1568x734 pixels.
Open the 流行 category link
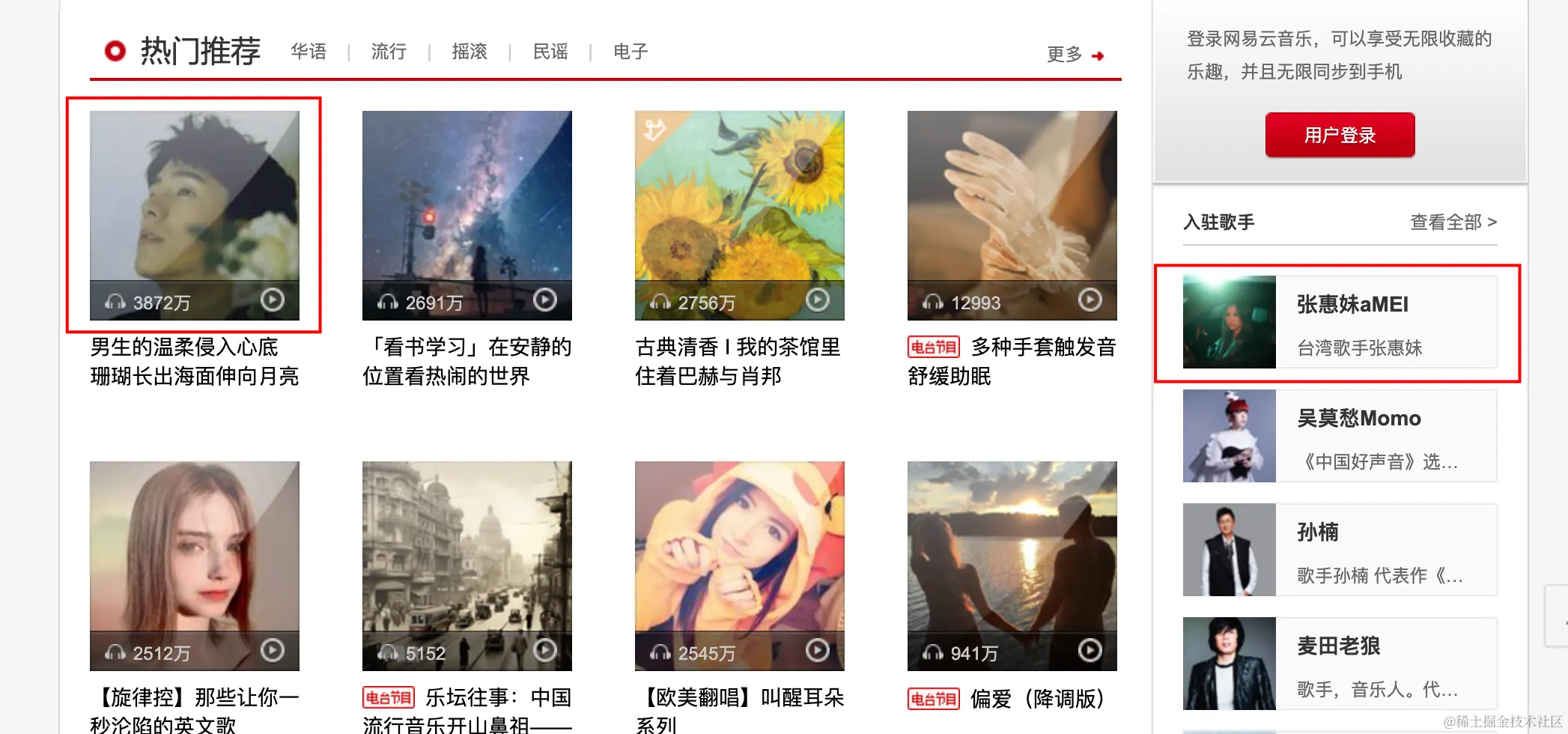pyautogui.click(x=389, y=52)
